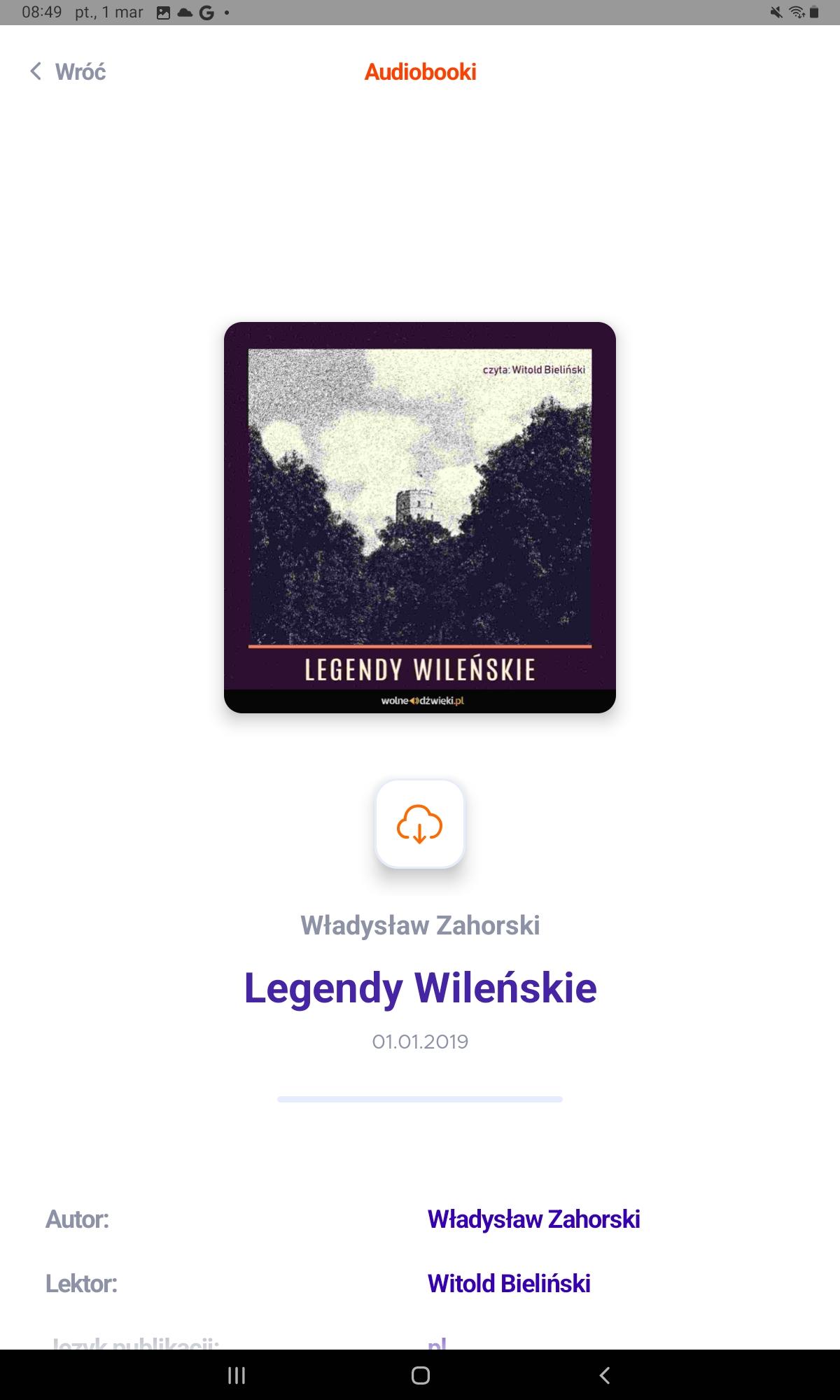Download the audiobook with the cloud icon
840x1400 pixels.
420,824
